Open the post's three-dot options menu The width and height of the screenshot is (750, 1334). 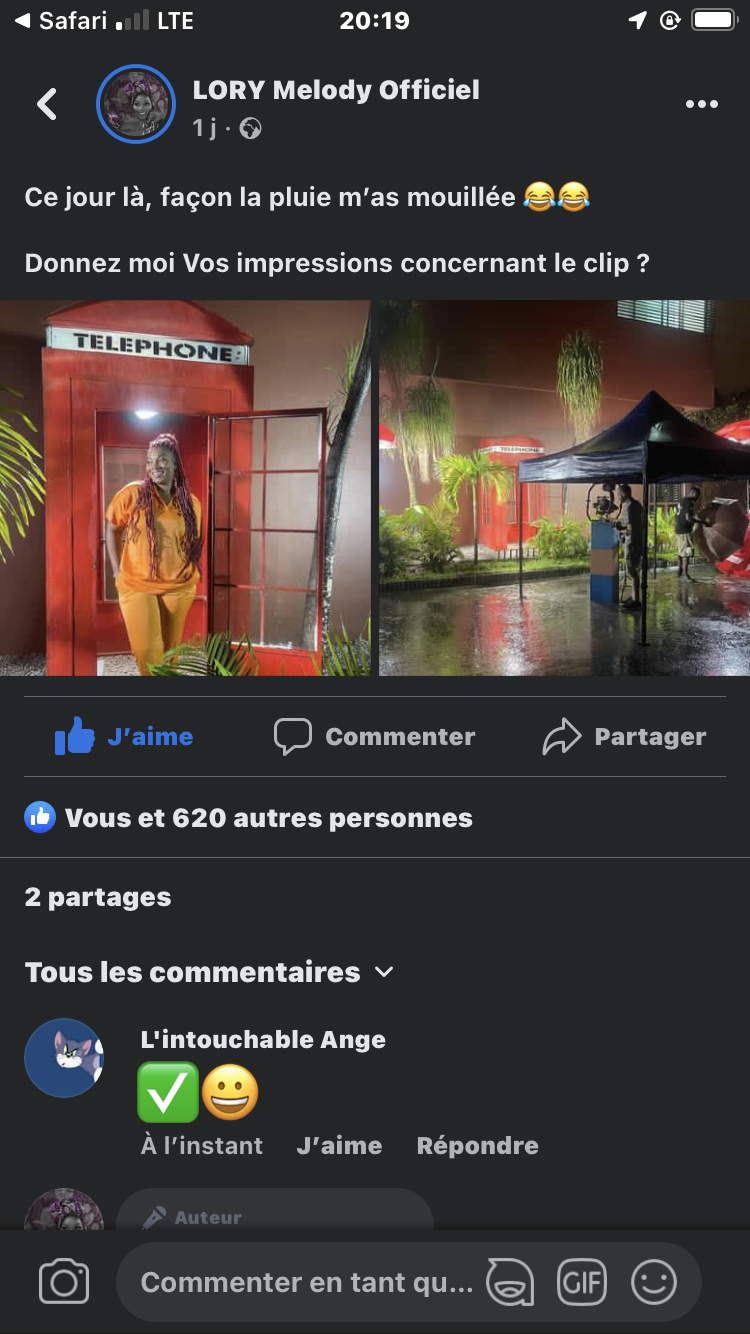701,104
